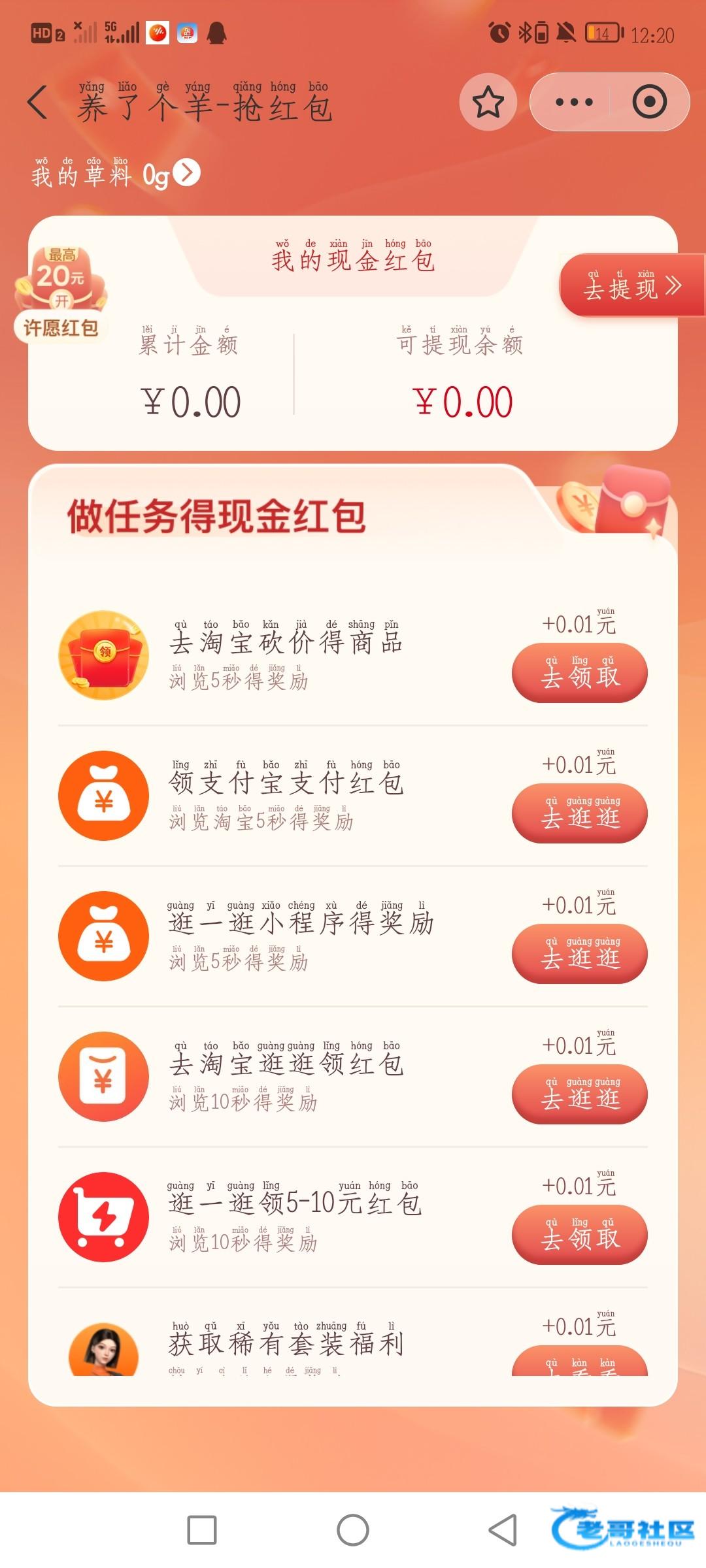This screenshot has width=706, height=1568.
Task: Close the mini program with the circle button
Action: (x=649, y=103)
